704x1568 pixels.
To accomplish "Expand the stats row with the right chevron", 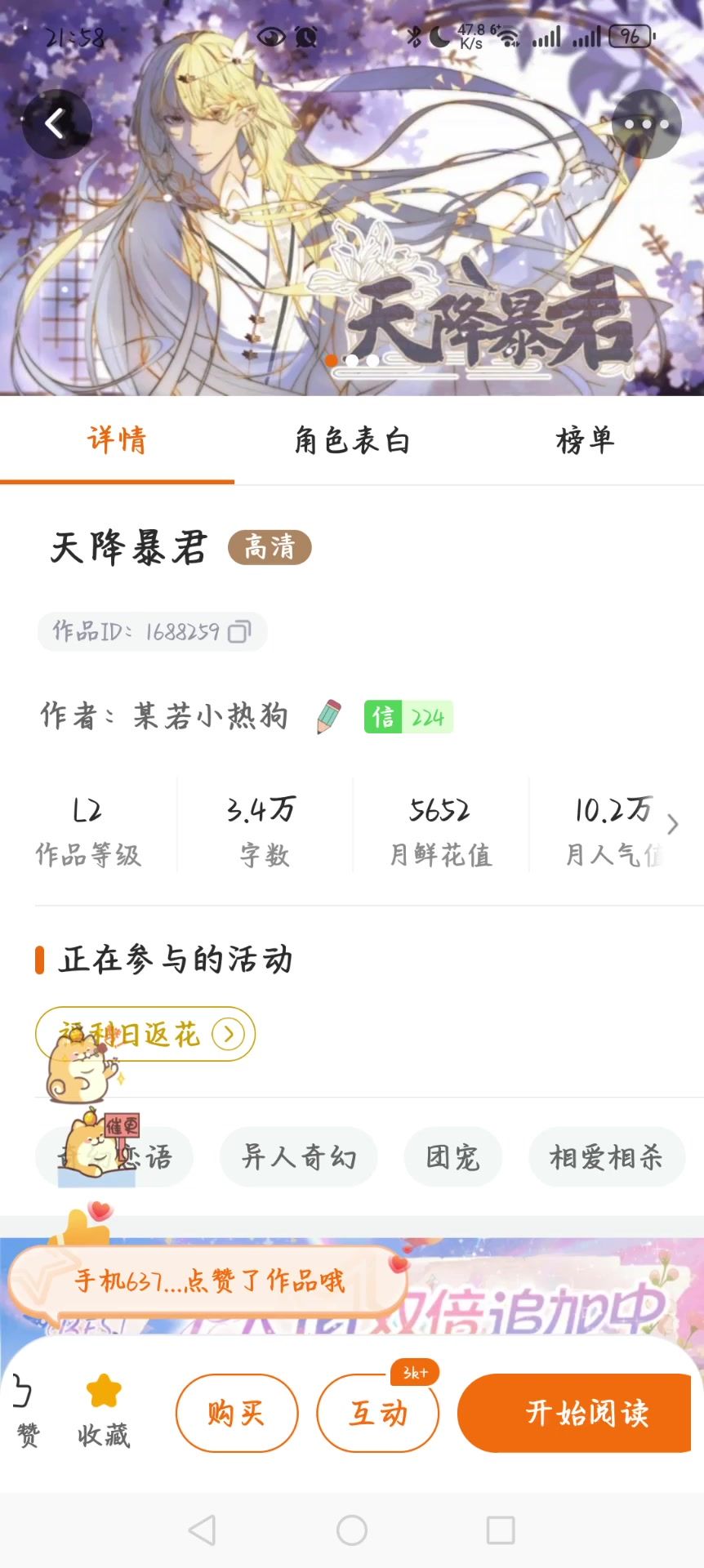I will coord(672,825).
